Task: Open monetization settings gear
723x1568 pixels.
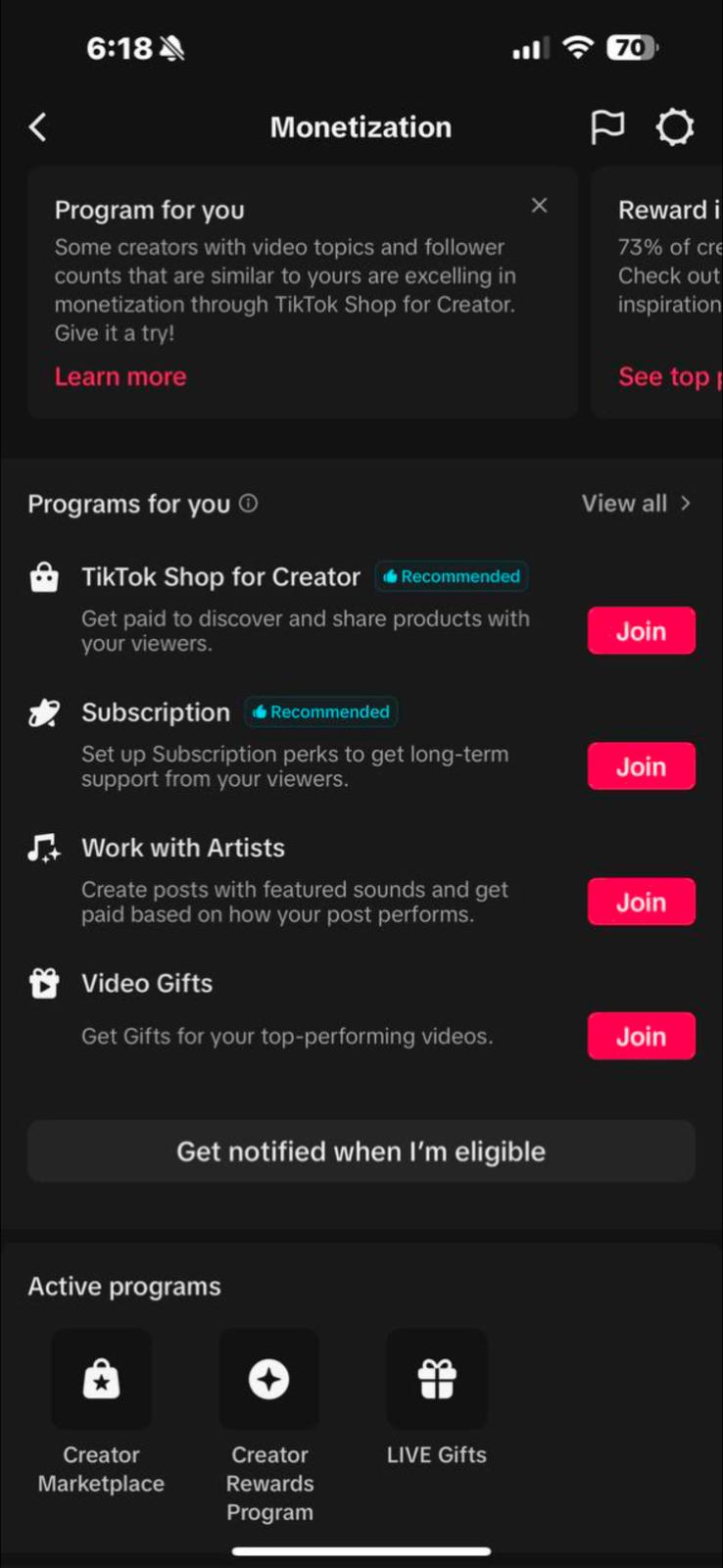Action: click(x=675, y=126)
